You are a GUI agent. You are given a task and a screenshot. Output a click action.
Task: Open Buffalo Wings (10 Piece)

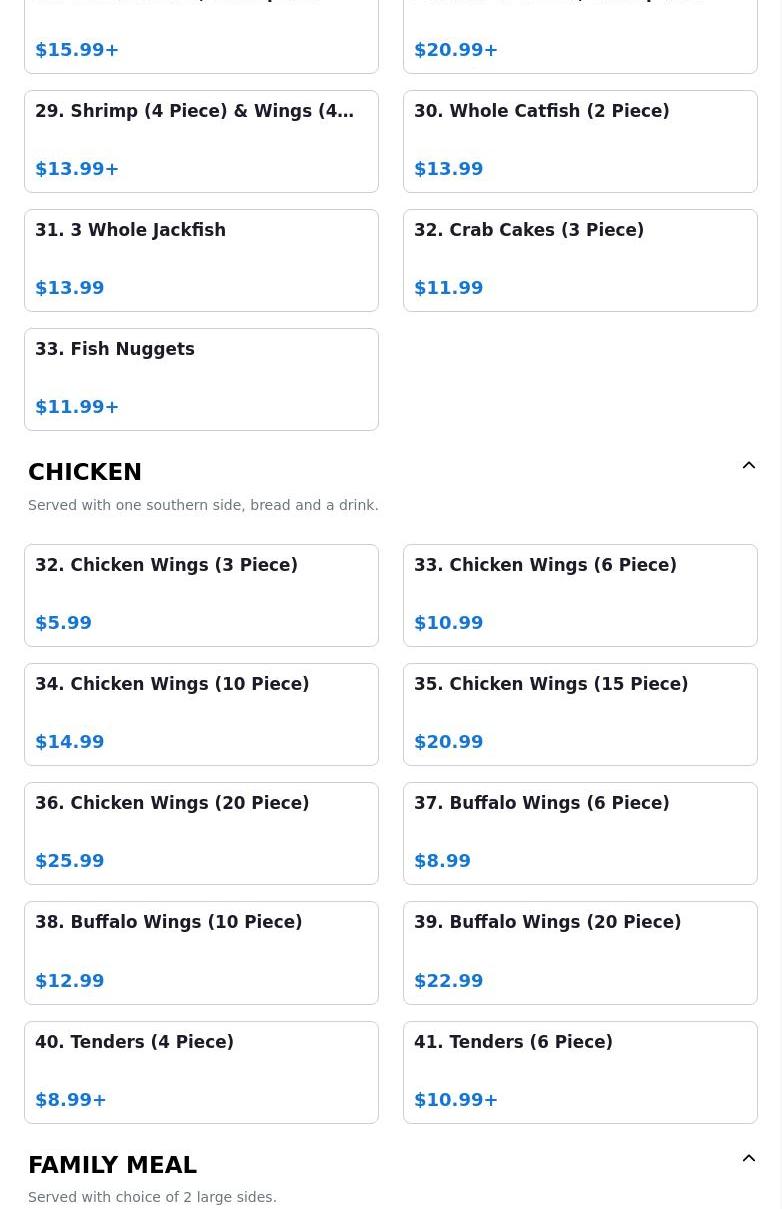coord(201,952)
